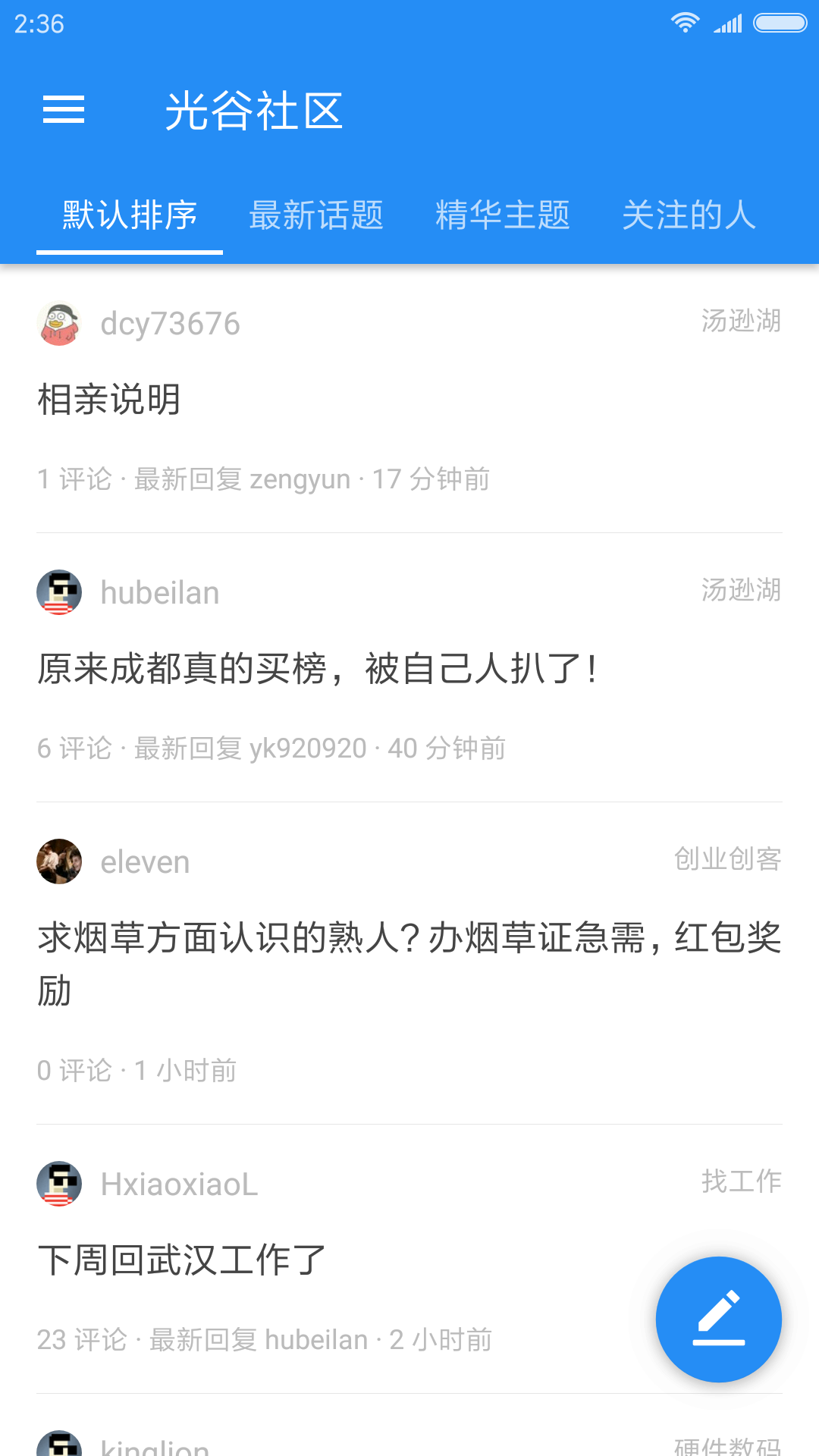
Task: Open the hamburger drawer menu
Action: click(64, 110)
